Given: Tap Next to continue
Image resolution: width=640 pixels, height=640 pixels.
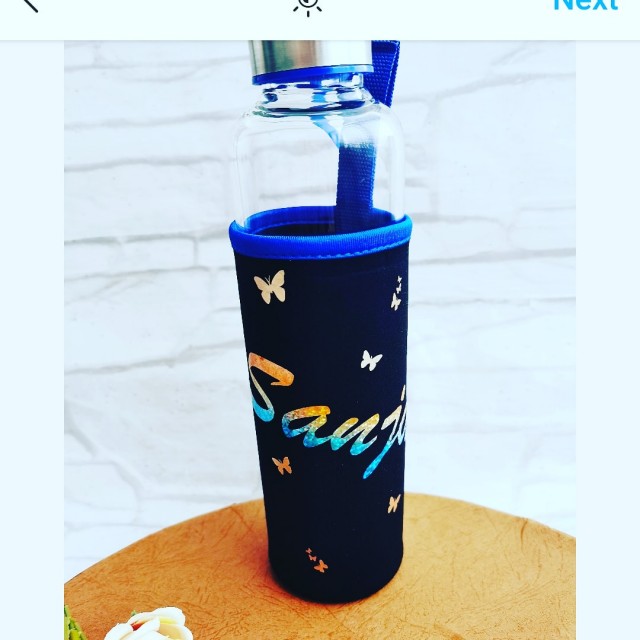Looking at the screenshot, I should pos(585,5).
